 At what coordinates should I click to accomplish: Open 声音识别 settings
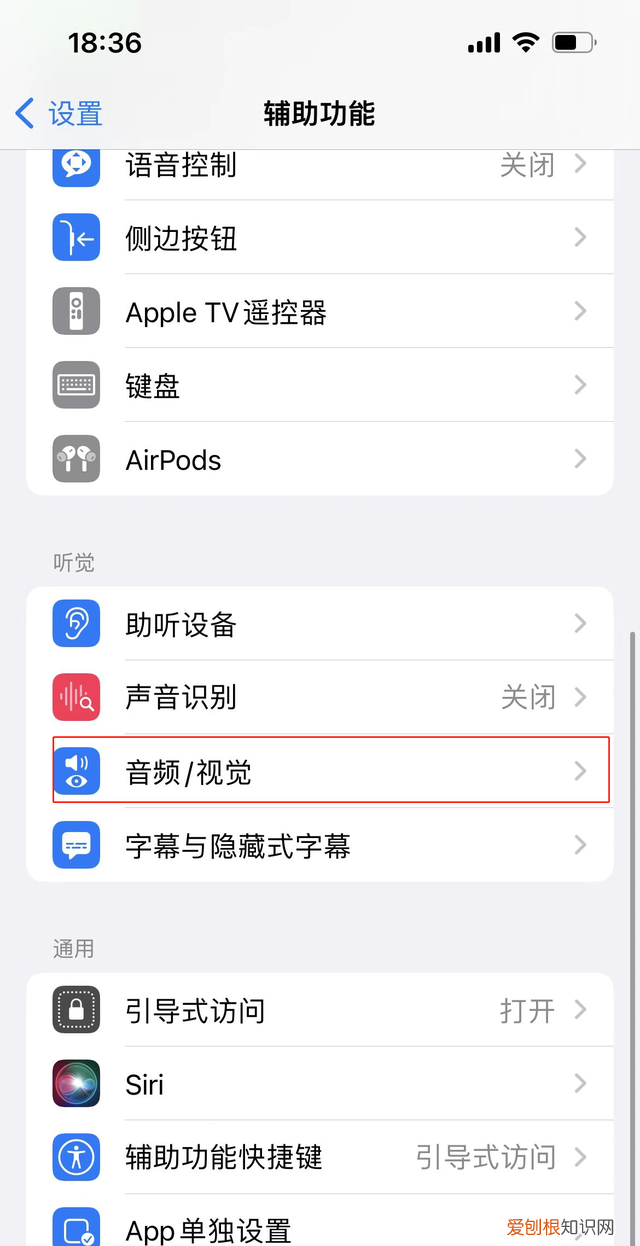[320, 697]
